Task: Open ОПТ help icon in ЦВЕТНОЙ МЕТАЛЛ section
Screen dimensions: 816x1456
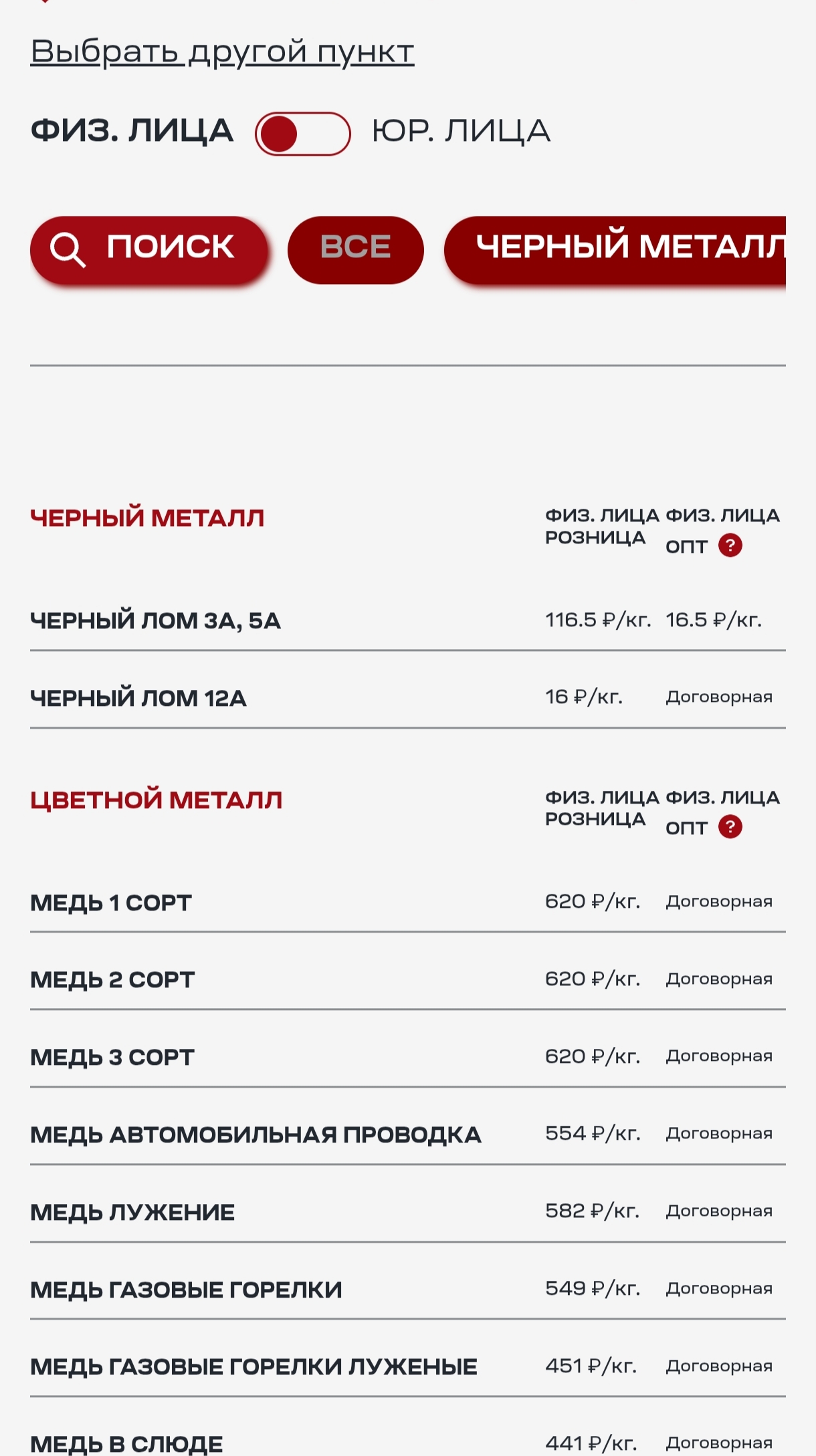Action: pyautogui.click(x=730, y=827)
